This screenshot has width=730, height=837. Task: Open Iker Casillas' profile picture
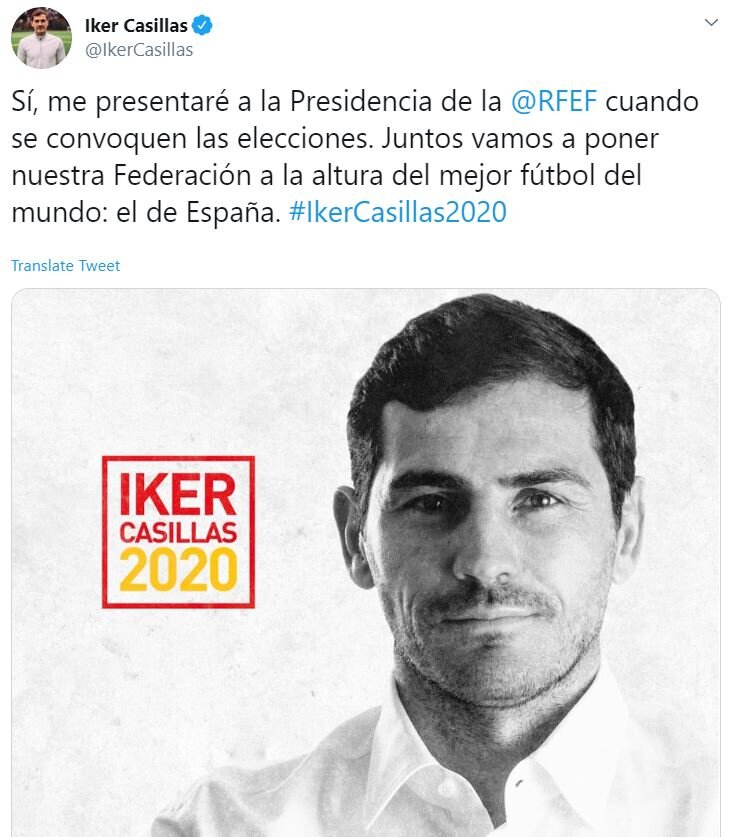[x=41, y=37]
